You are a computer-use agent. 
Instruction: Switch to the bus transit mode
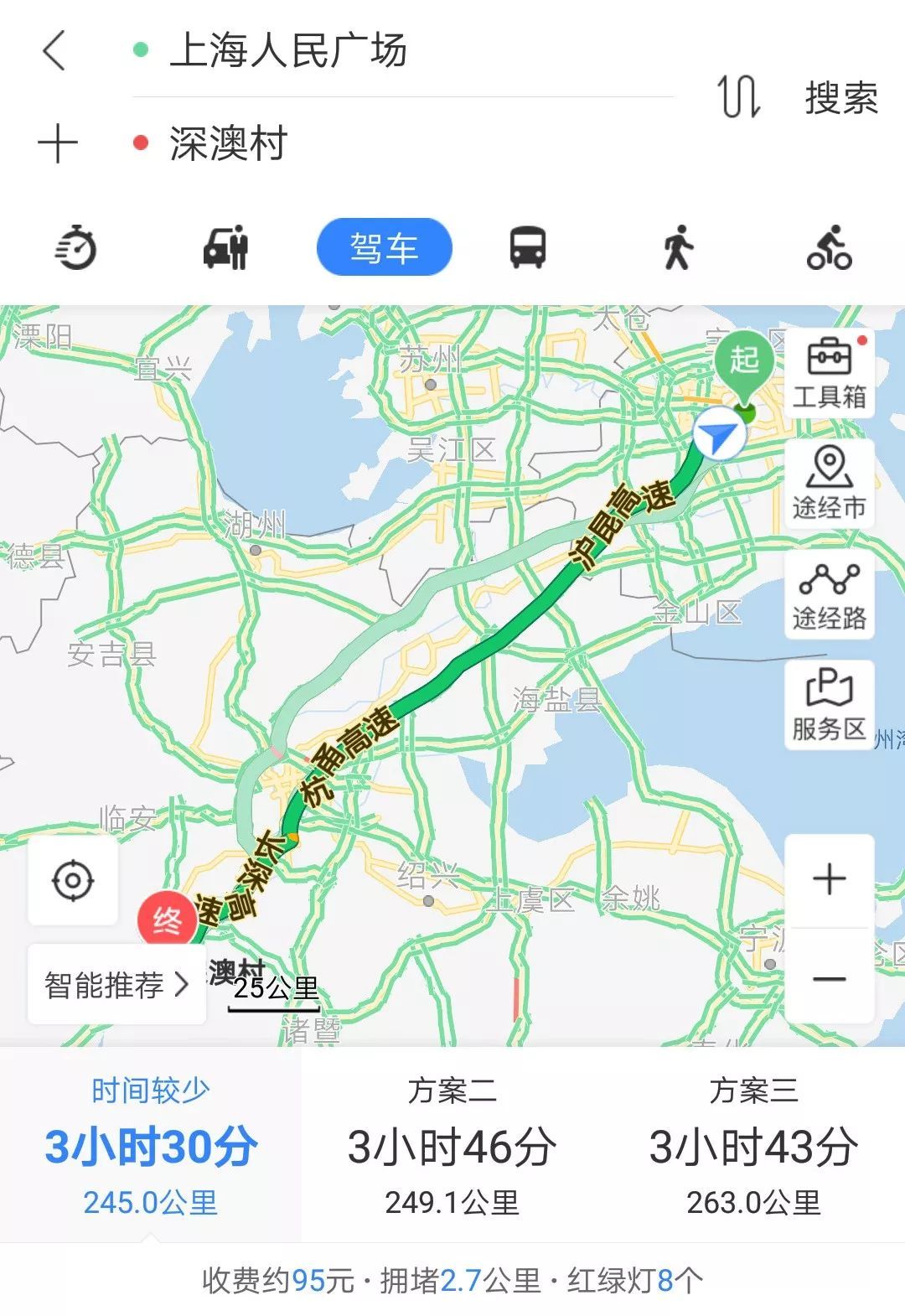tap(528, 247)
